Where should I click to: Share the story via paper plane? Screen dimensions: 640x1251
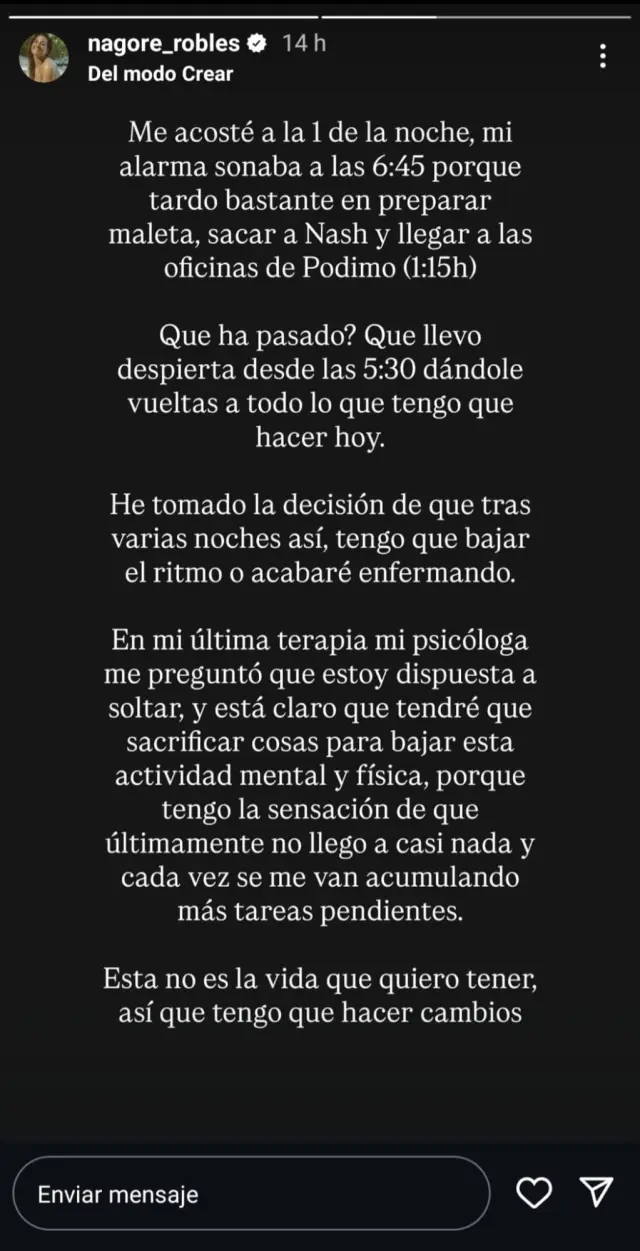tap(596, 1192)
